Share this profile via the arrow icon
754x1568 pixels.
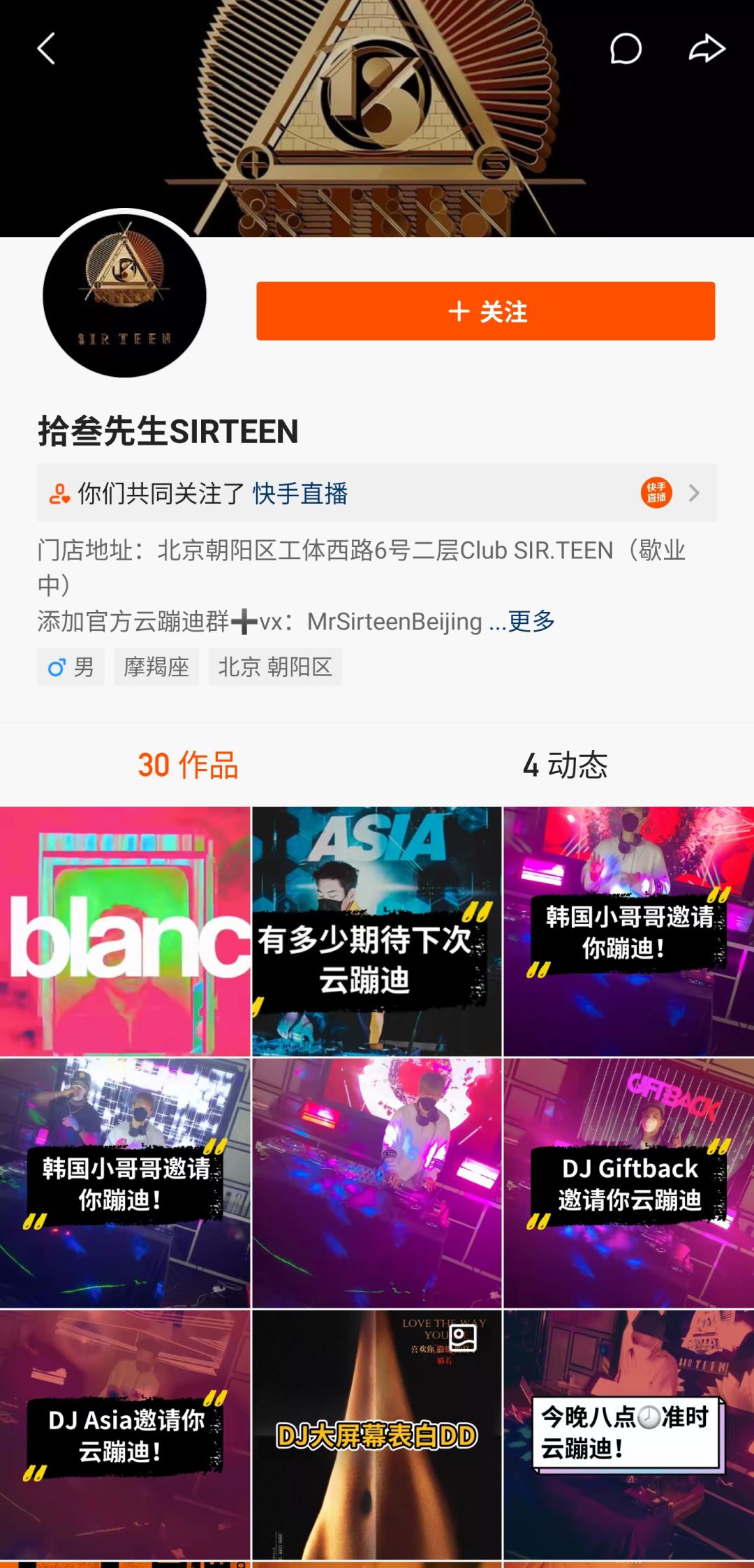pos(707,49)
